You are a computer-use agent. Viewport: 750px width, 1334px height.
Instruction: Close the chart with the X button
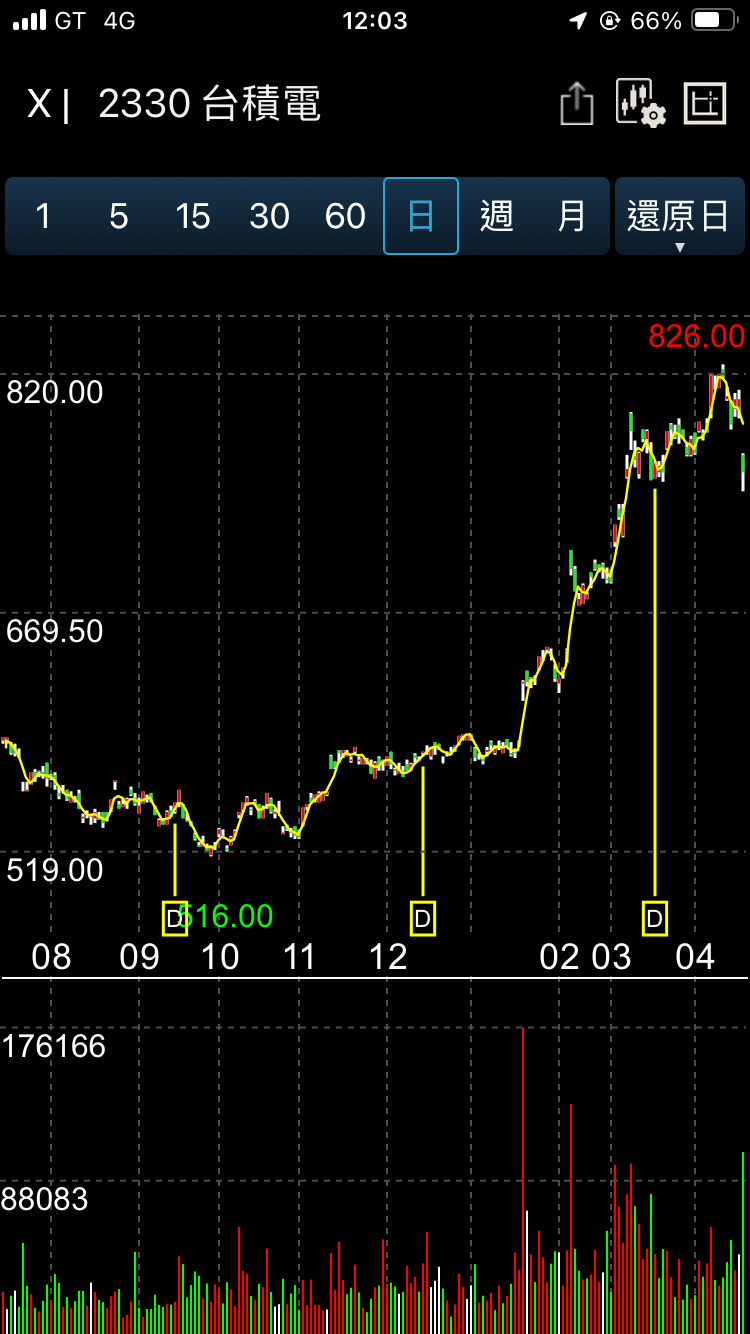[x=38, y=104]
